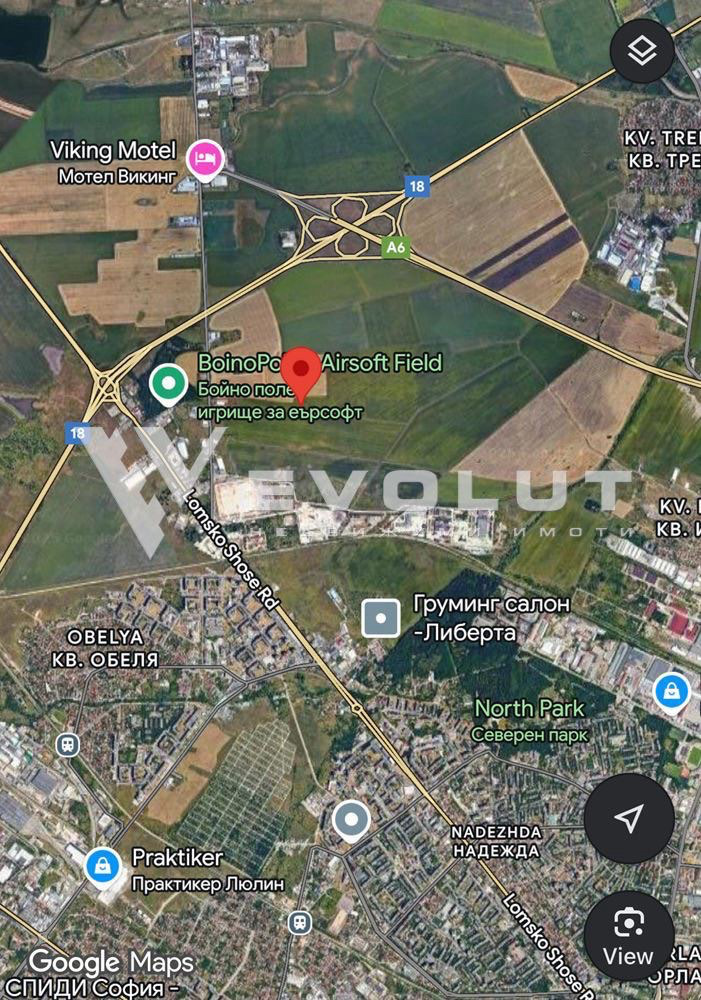Open the BoinoPole Airsoft Field green marker
Viewport: 701px width, 1000px height.
pyautogui.click(x=168, y=382)
